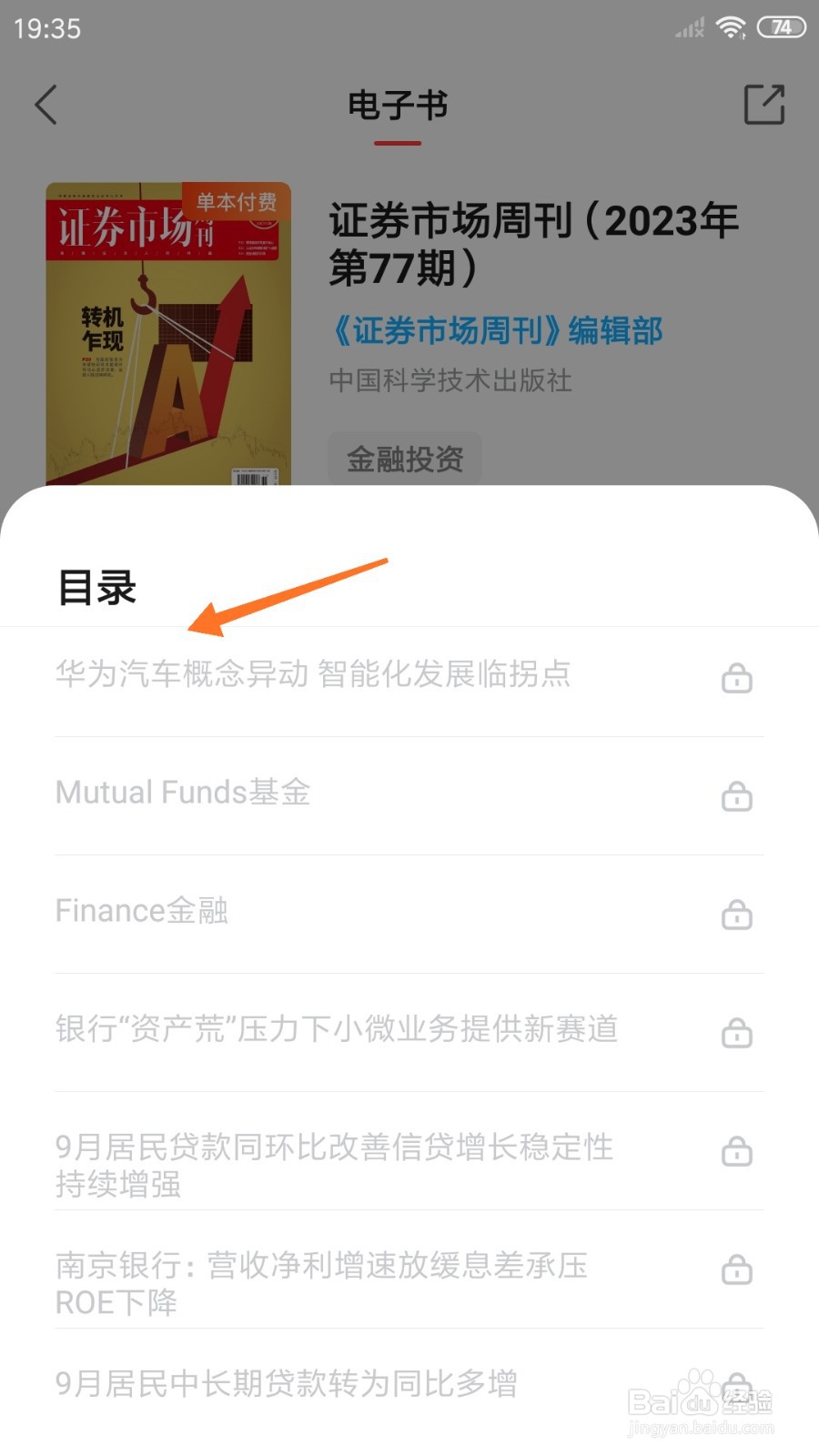This screenshot has width=819, height=1456.
Task: Open the share icon at top right
Action: [764, 105]
